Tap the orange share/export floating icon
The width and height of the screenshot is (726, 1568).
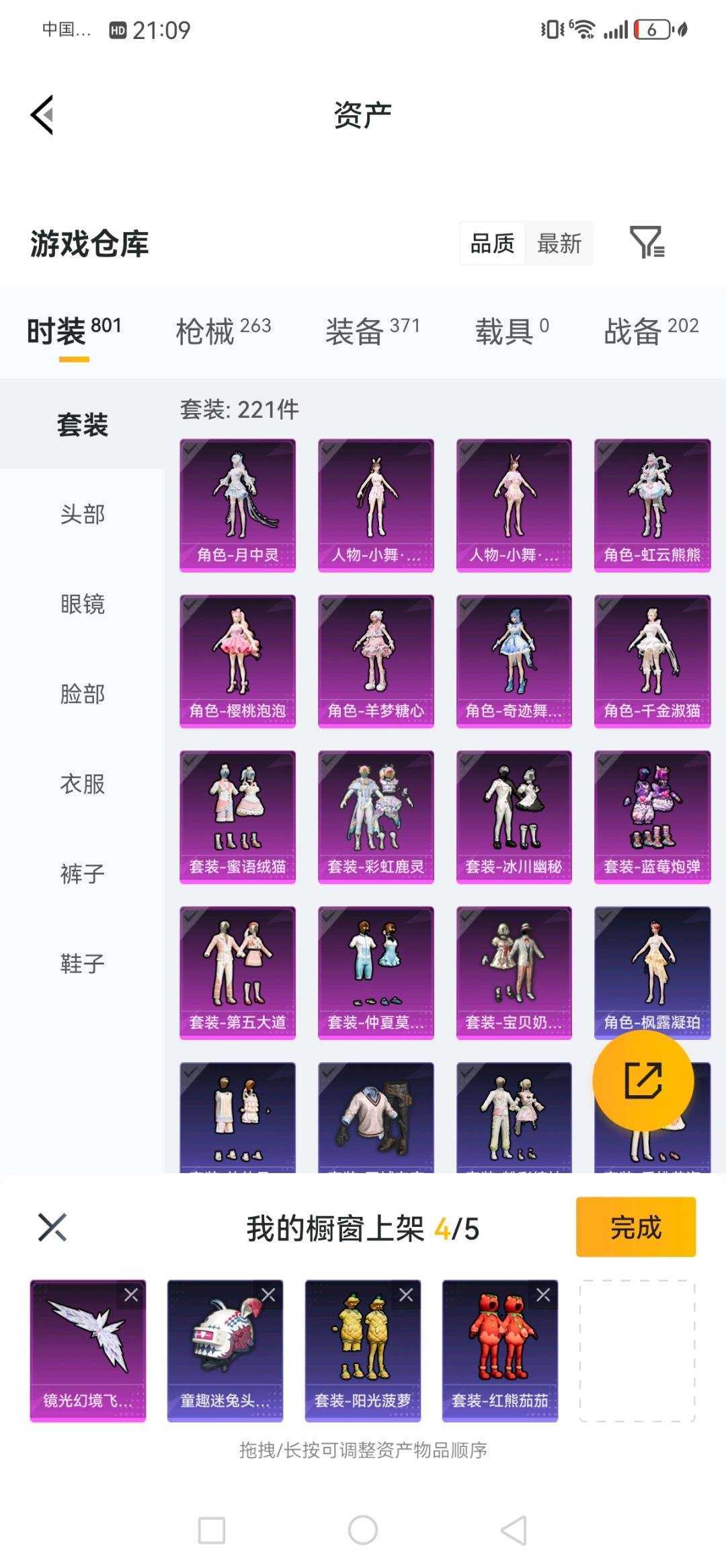(x=642, y=1078)
